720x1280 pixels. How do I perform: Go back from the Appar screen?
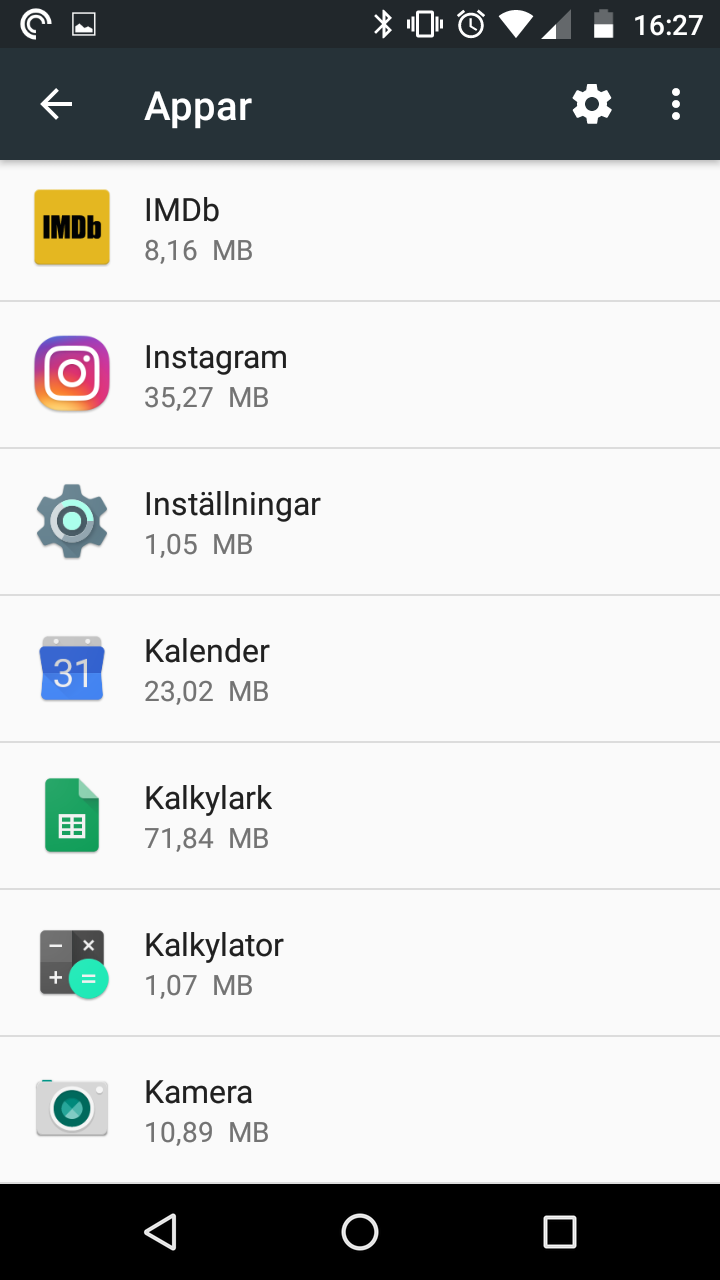pos(57,105)
